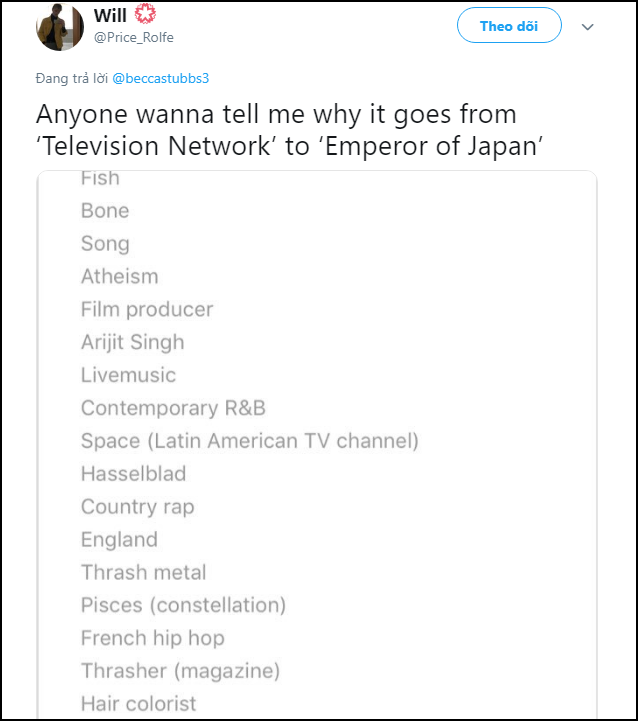The width and height of the screenshot is (638, 721).
Task: Open the @beccastubbs3 mention link
Action: click(x=160, y=77)
